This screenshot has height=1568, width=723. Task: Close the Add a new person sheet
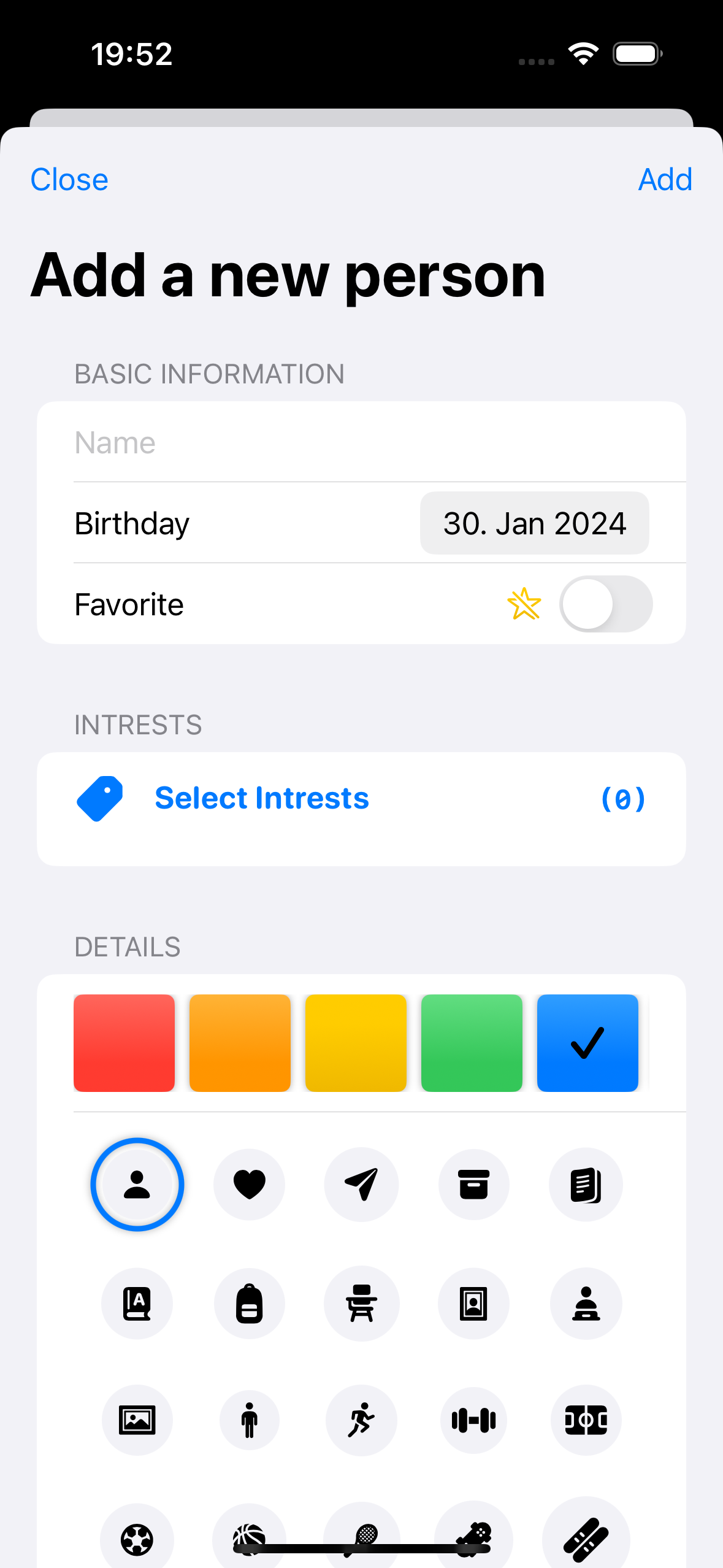click(x=69, y=179)
